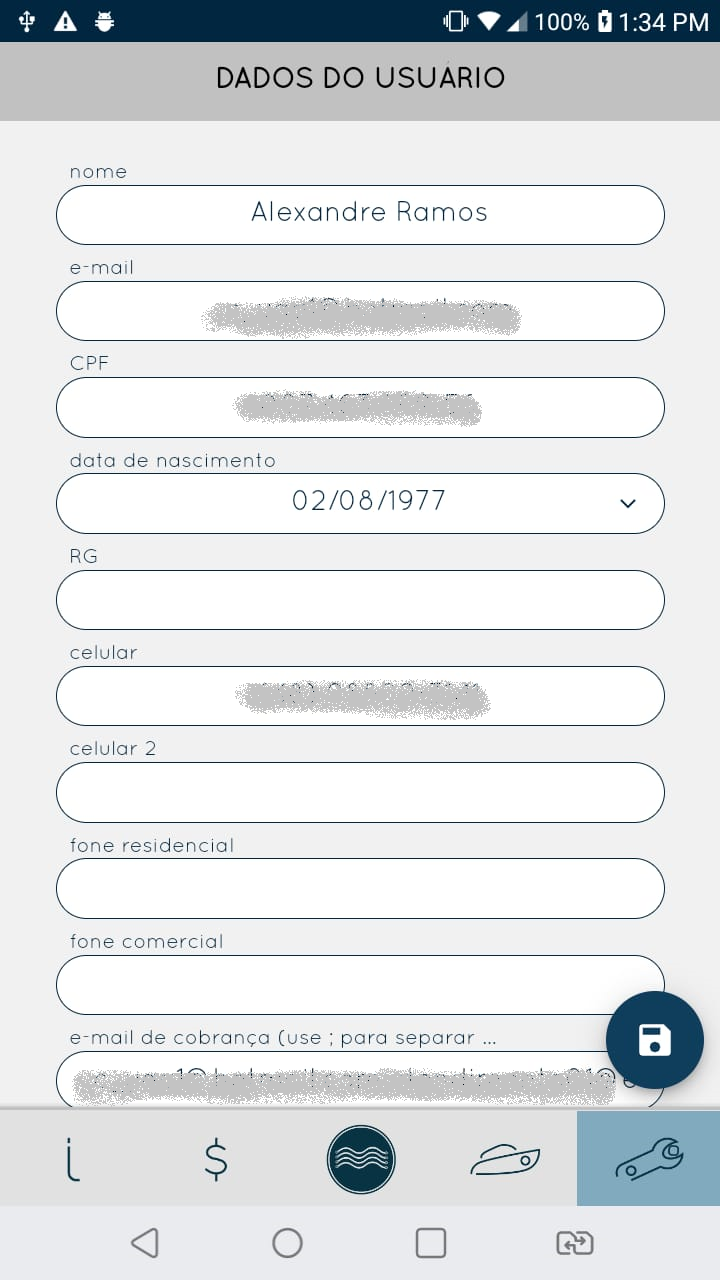Select the fone residencial field
Viewport: 720px width, 1280px height.
[360, 888]
